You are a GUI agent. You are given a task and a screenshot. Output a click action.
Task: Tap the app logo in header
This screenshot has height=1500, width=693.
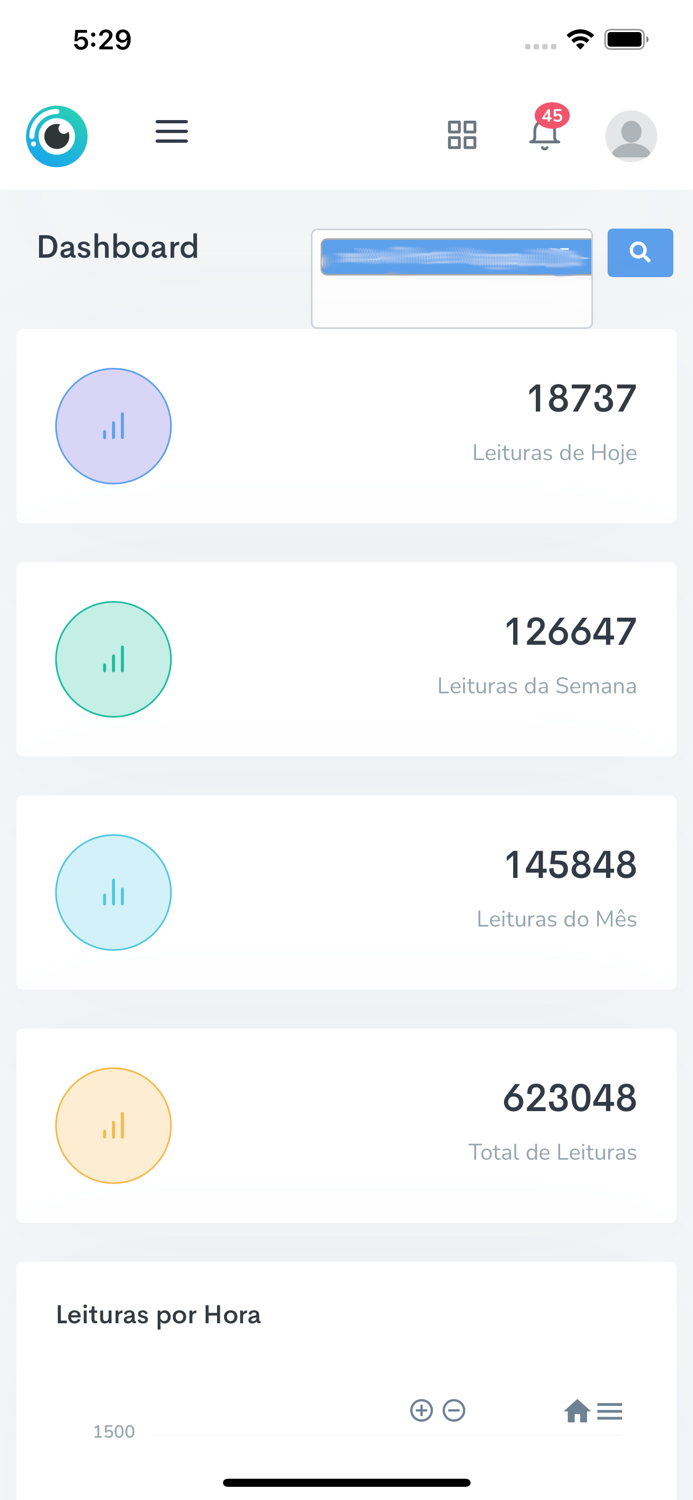pyautogui.click(x=57, y=136)
